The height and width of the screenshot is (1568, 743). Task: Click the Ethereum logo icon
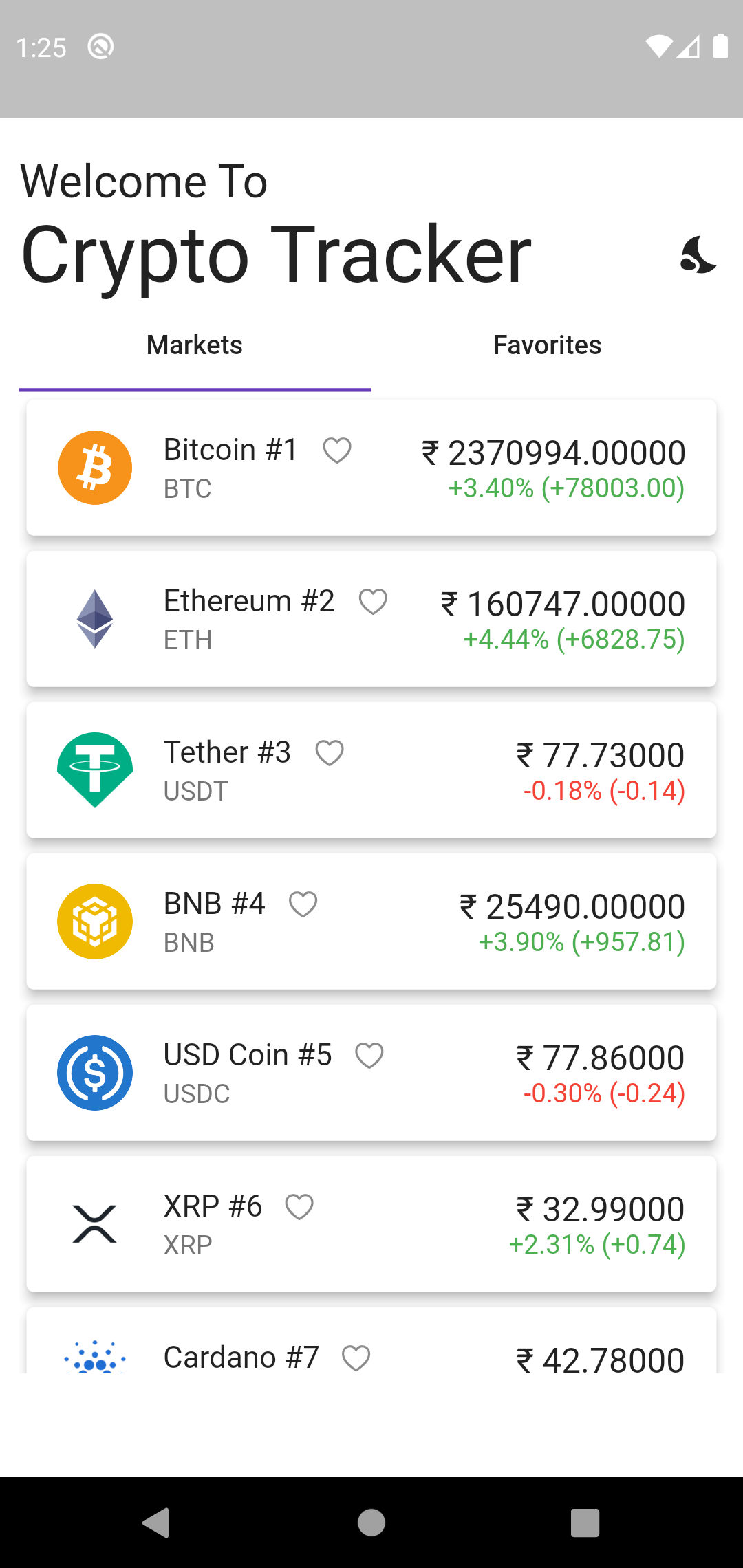(x=94, y=618)
